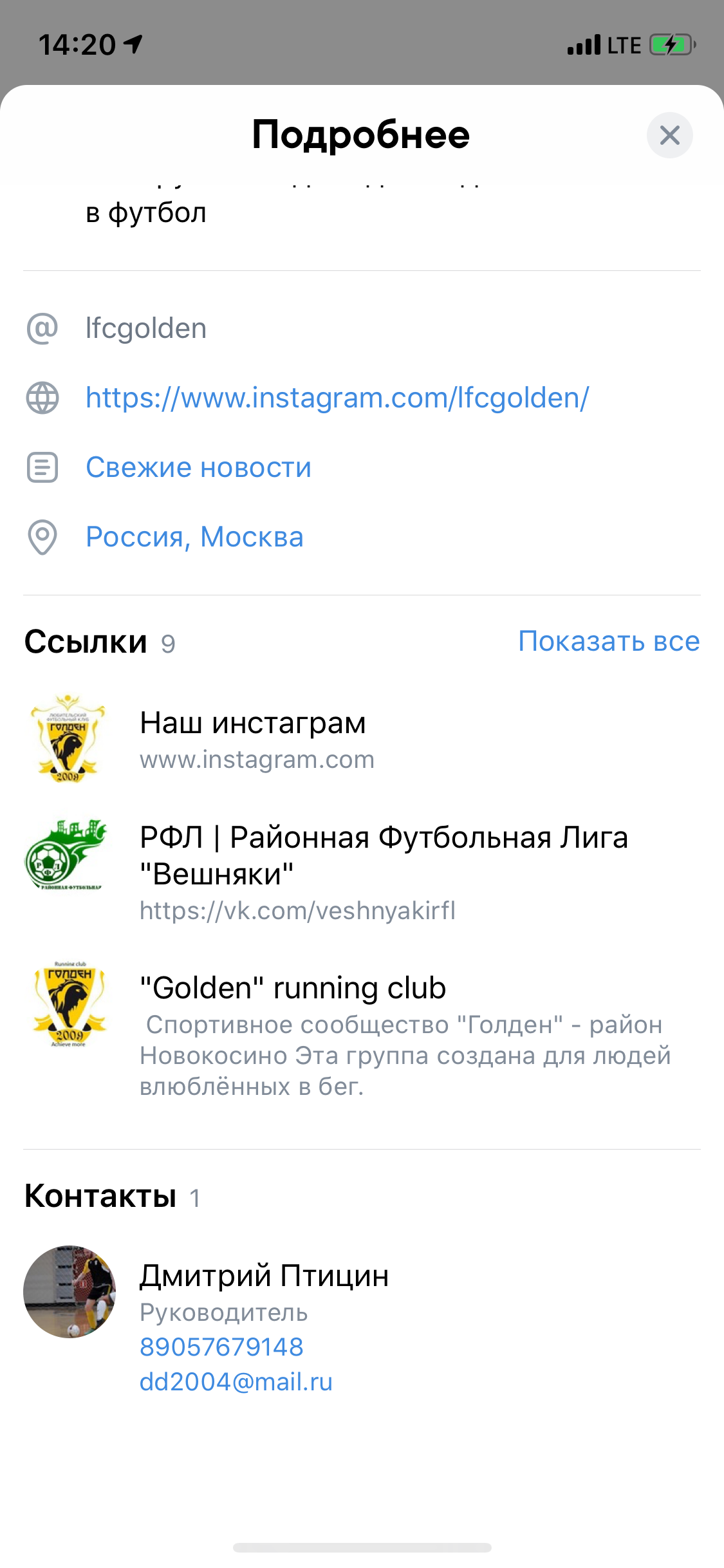This screenshot has height=1568, width=724.
Task: Email dd2004@mail.ru
Action: tap(236, 1381)
